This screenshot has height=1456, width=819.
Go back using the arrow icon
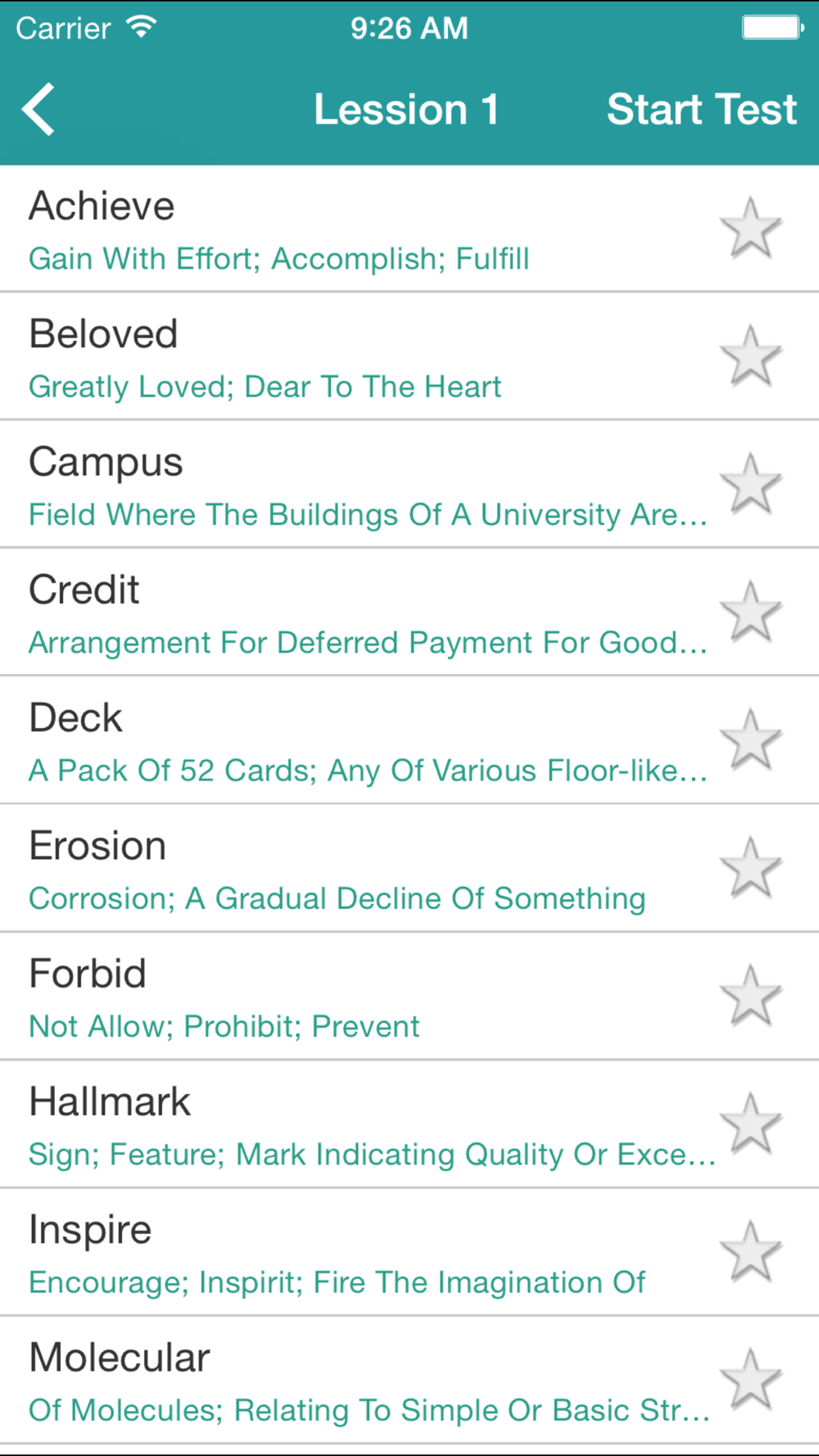[x=38, y=109]
